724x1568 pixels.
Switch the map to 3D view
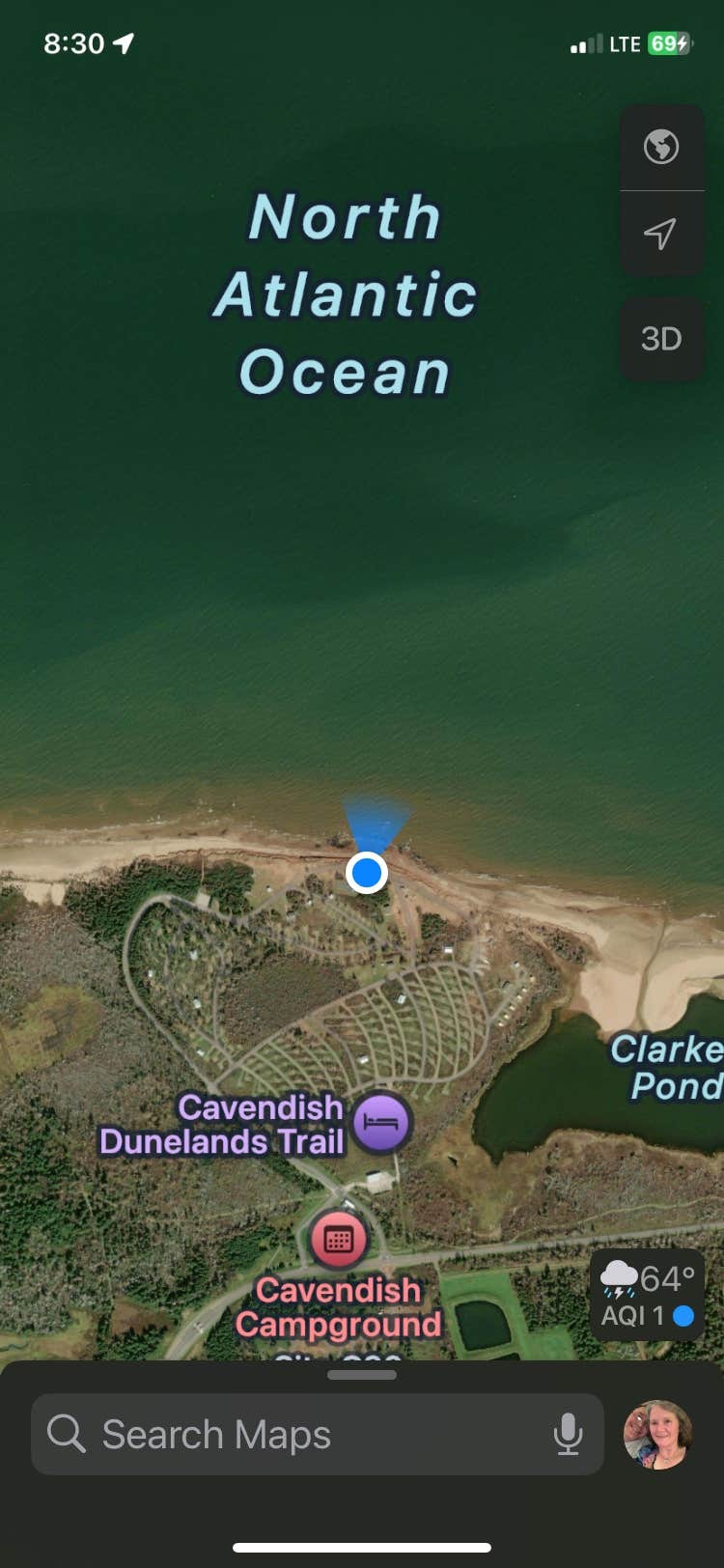661,339
